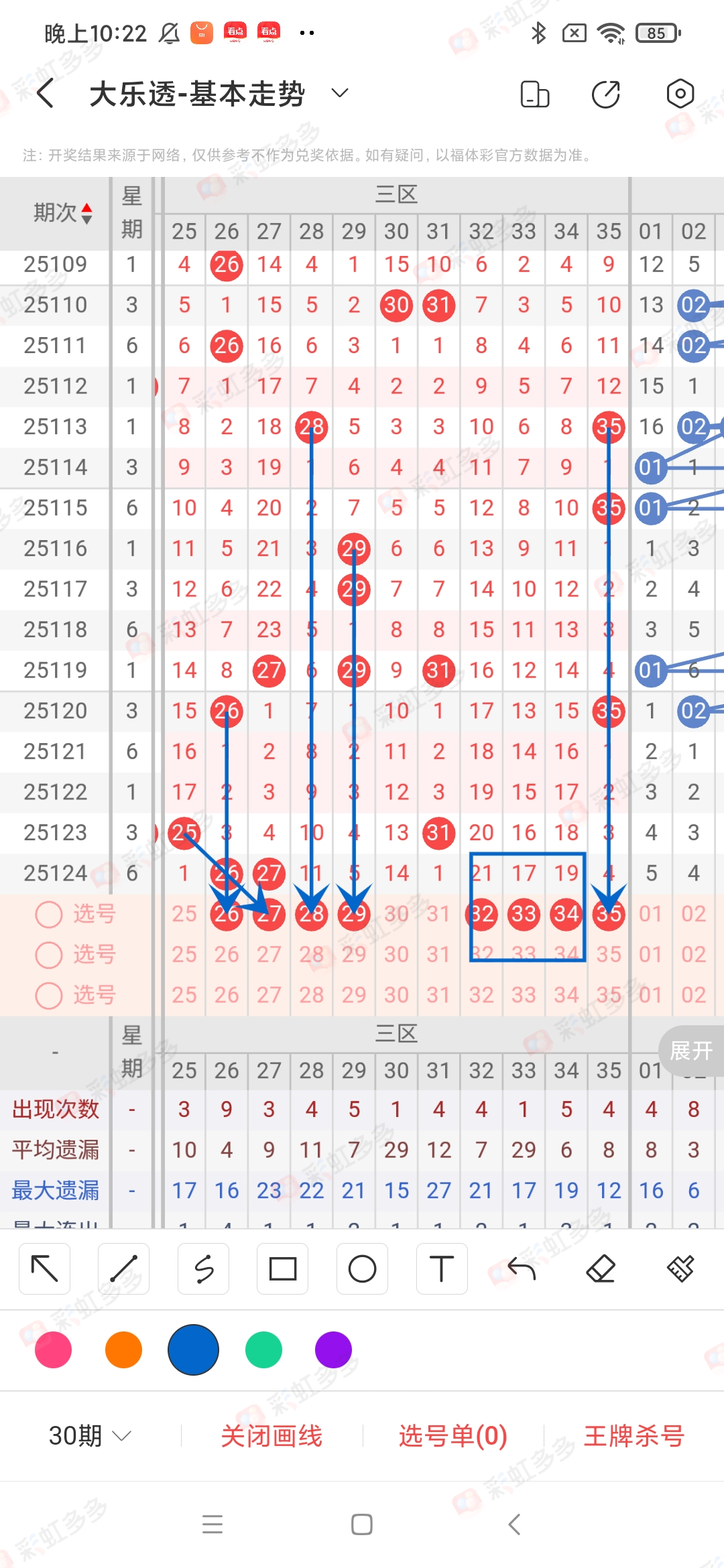Screen dimensions: 724x1568
Task: Select the eraser tool
Action: tap(603, 1268)
